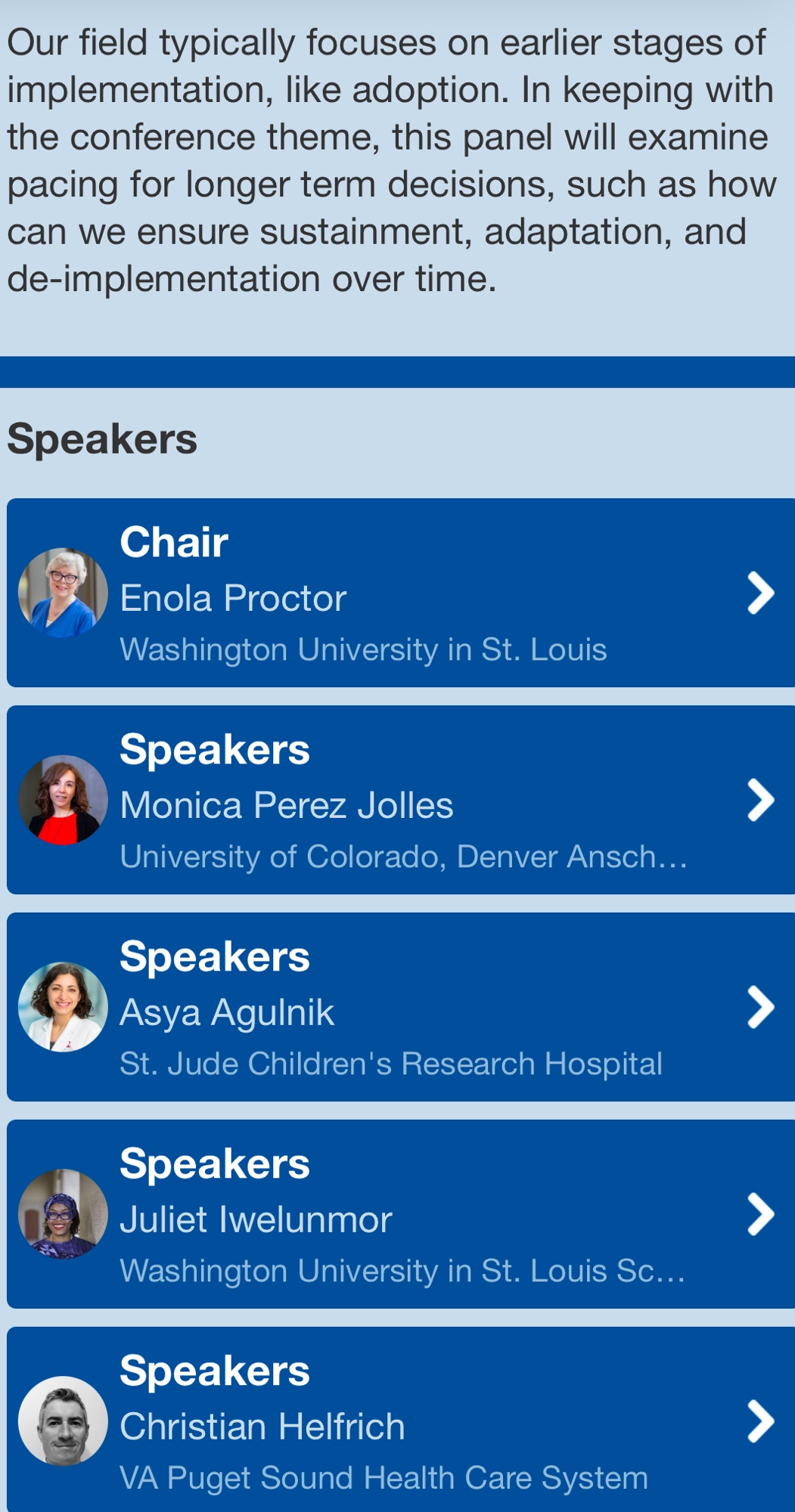Viewport: 795px width, 1512px height.
Task: Open chair Enola Proctor's profile
Action: (x=399, y=593)
